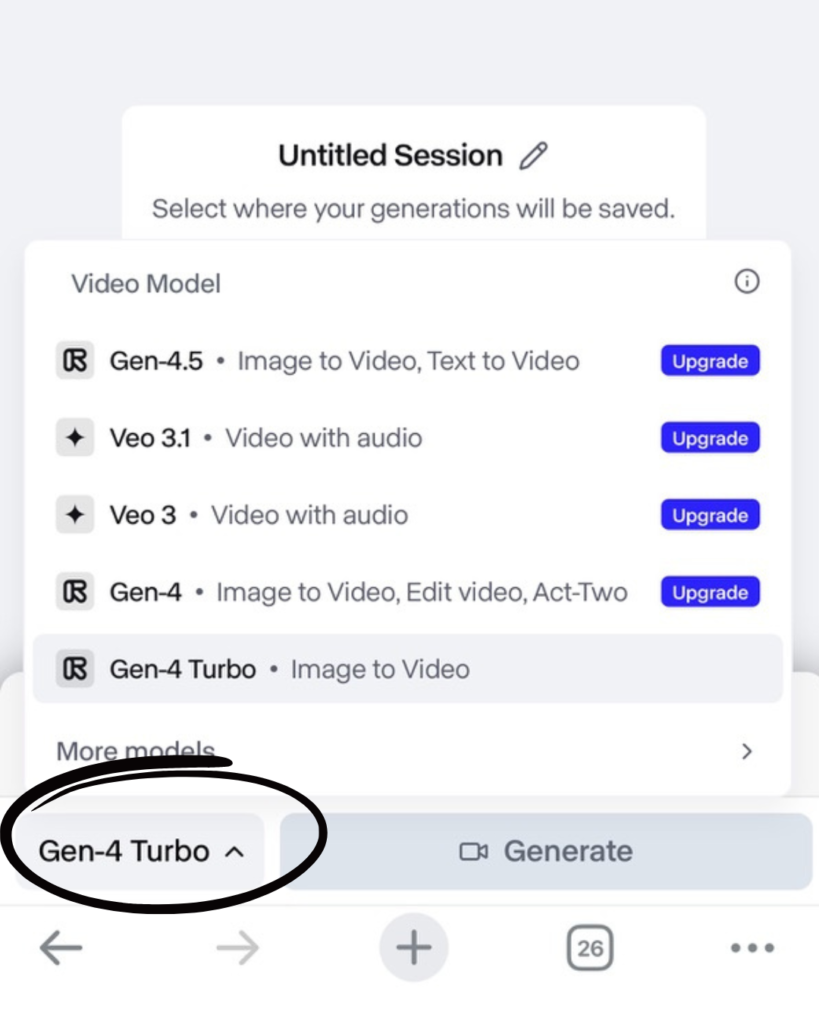Select Gen-4 Image to Video model
Screen dimensions: 819x1024
tap(340, 592)
